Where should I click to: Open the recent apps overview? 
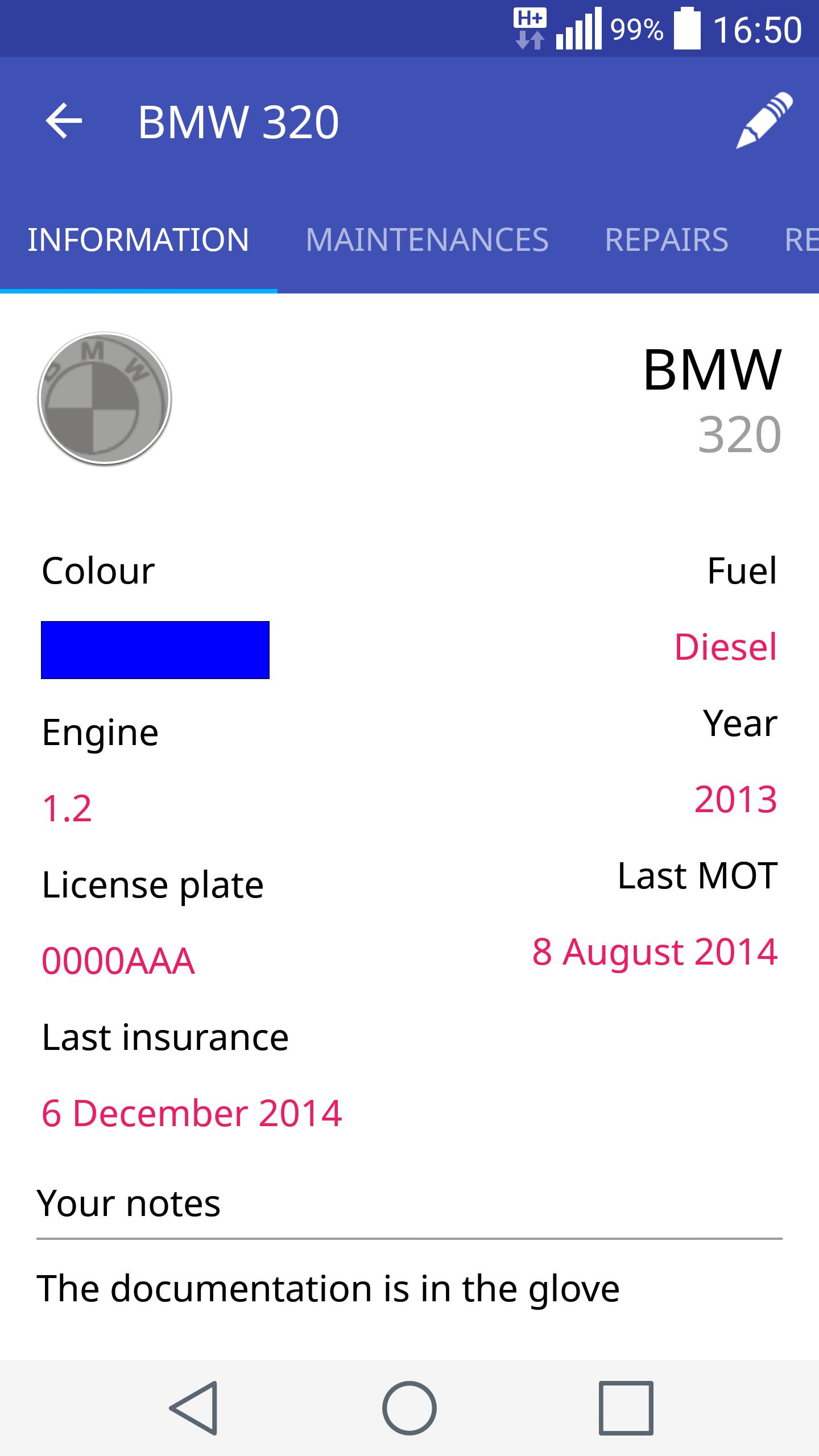(x=626, y=1408)
